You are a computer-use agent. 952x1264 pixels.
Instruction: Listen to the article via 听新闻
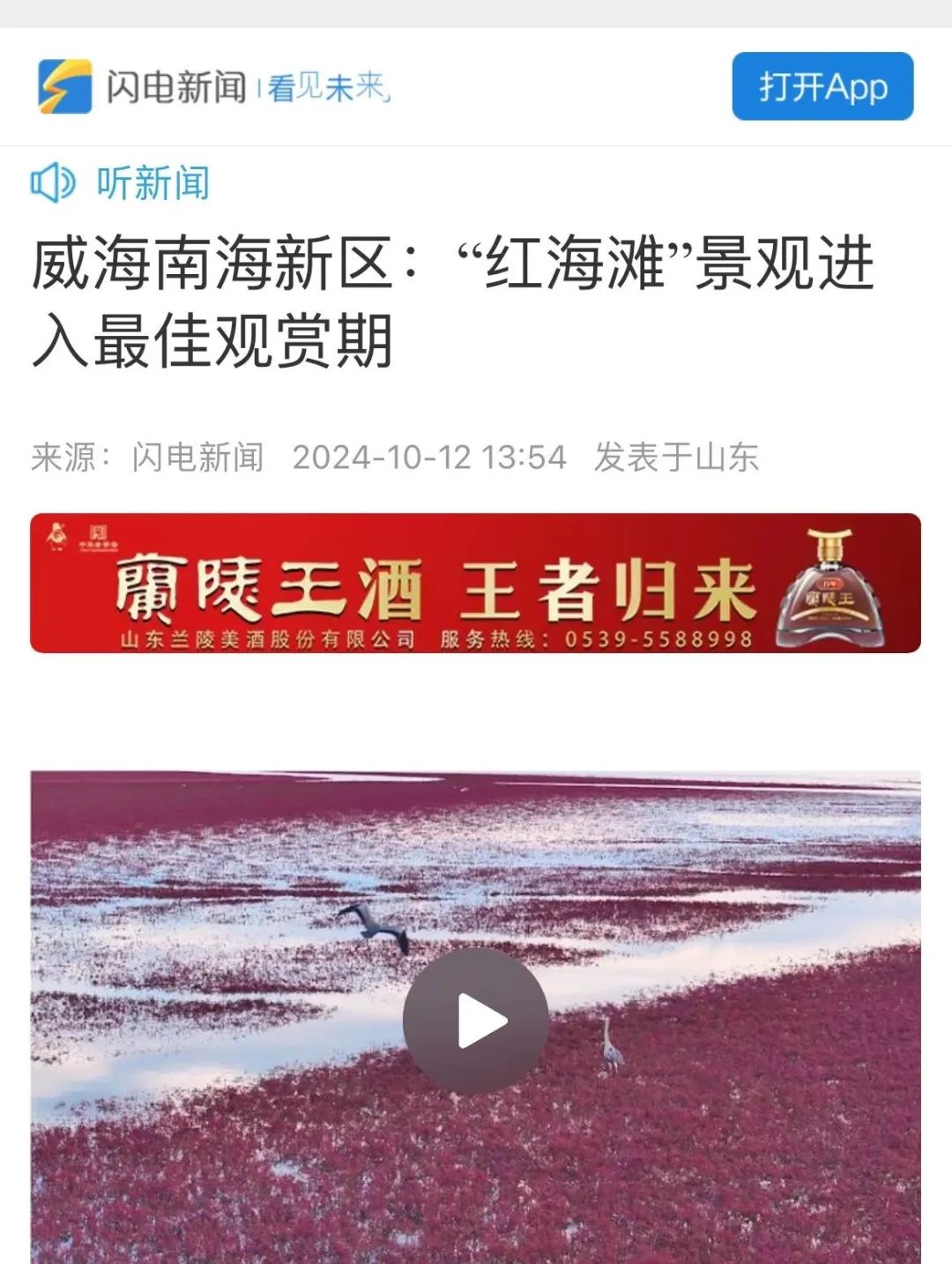122,183
